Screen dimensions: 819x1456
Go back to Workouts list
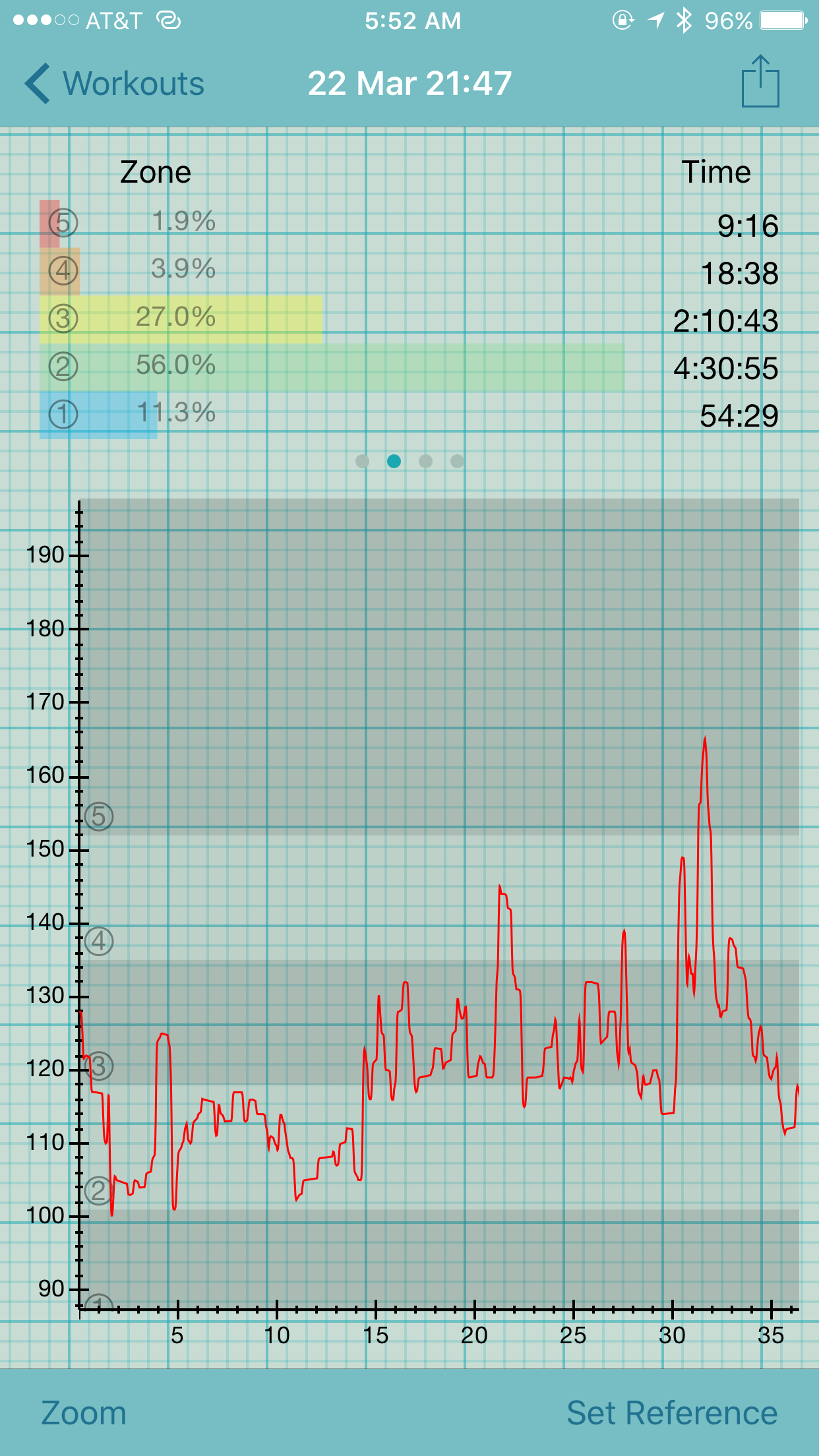[115, 84]
